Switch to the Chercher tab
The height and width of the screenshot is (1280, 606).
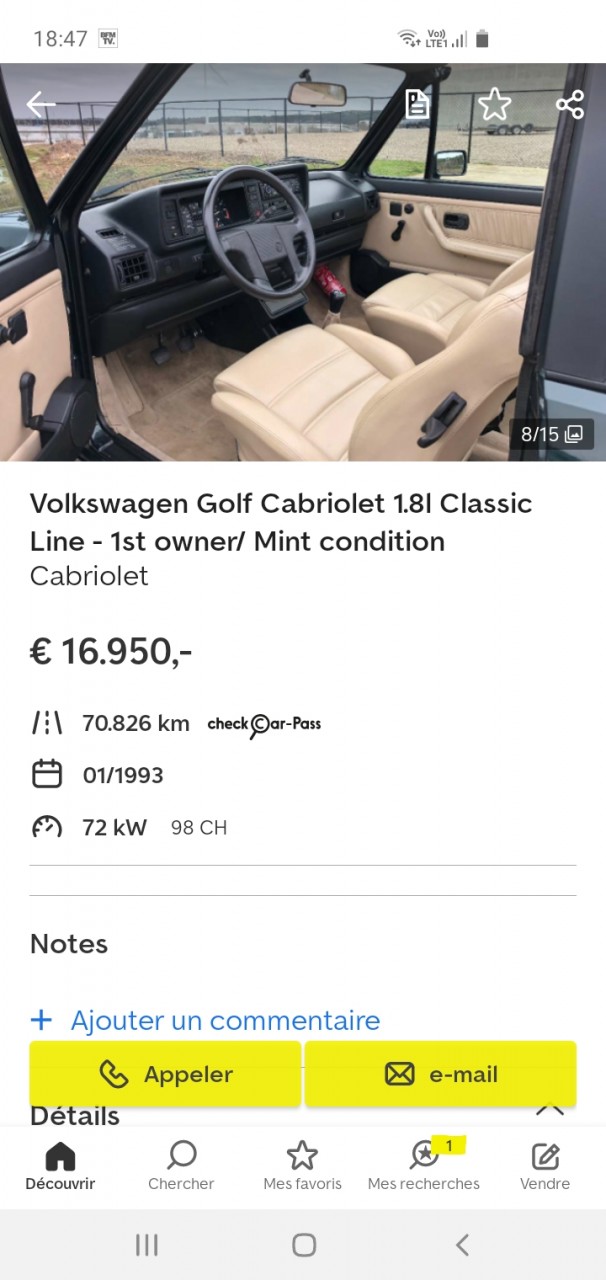point(181,1167)
